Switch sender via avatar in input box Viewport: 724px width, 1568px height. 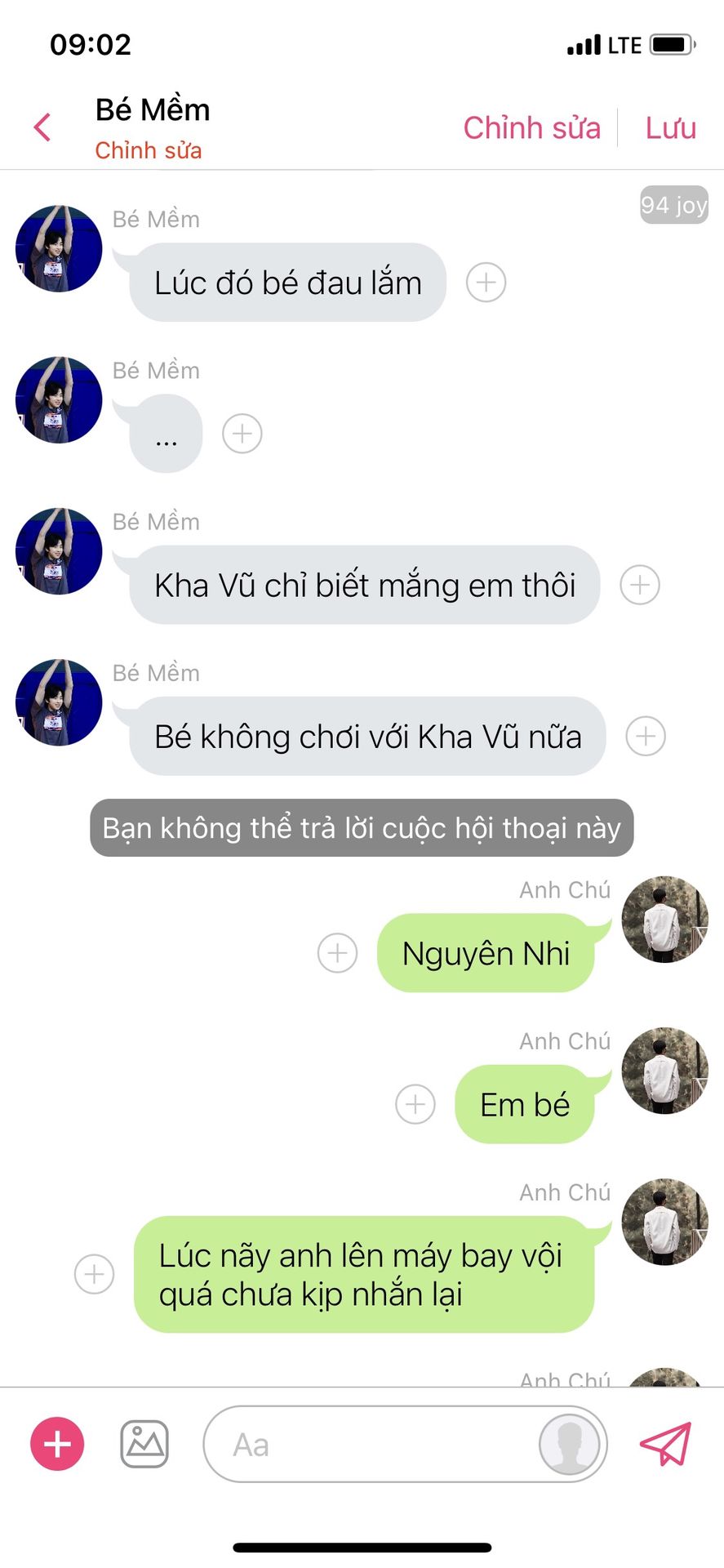pyautogui.click(x=569, y=1445)
